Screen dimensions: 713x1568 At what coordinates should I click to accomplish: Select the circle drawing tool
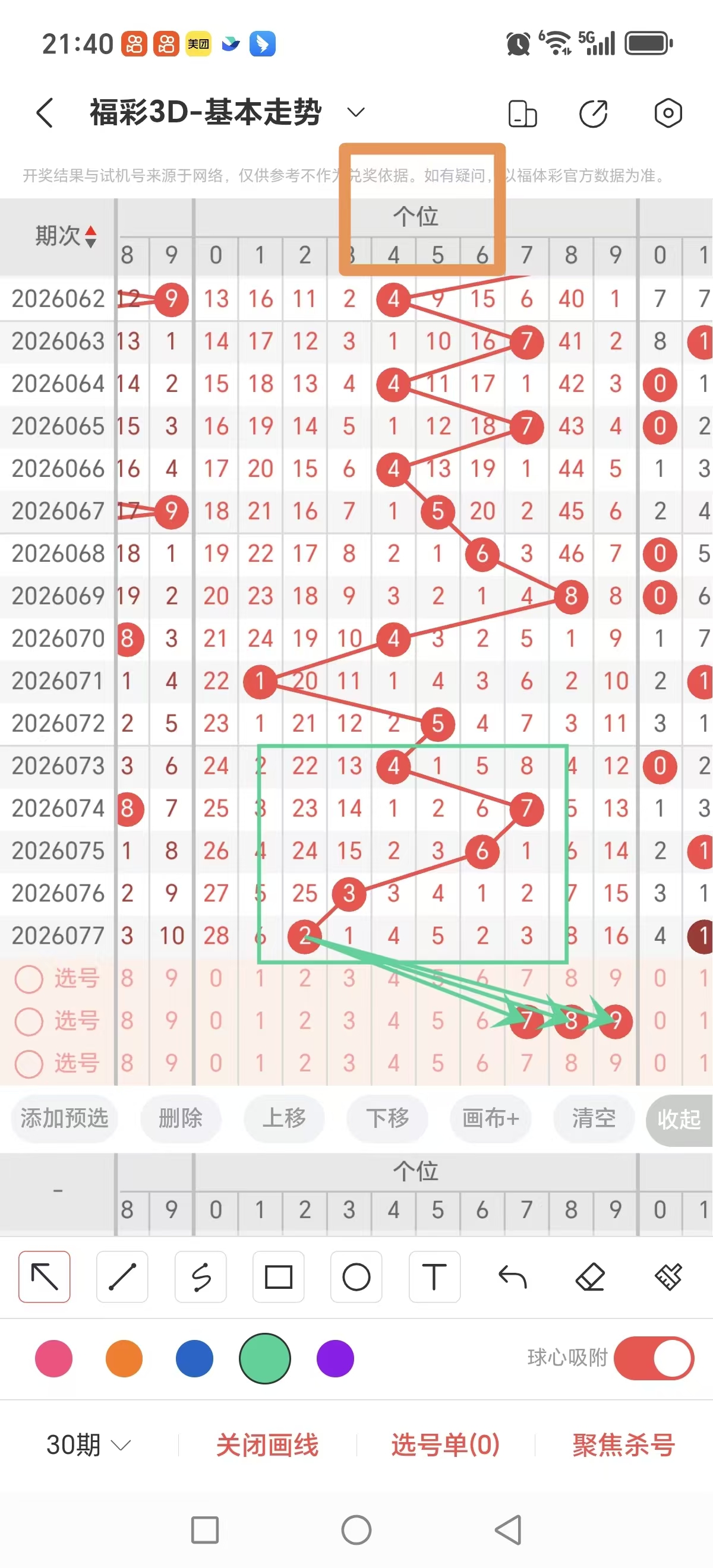(356, 1276)
